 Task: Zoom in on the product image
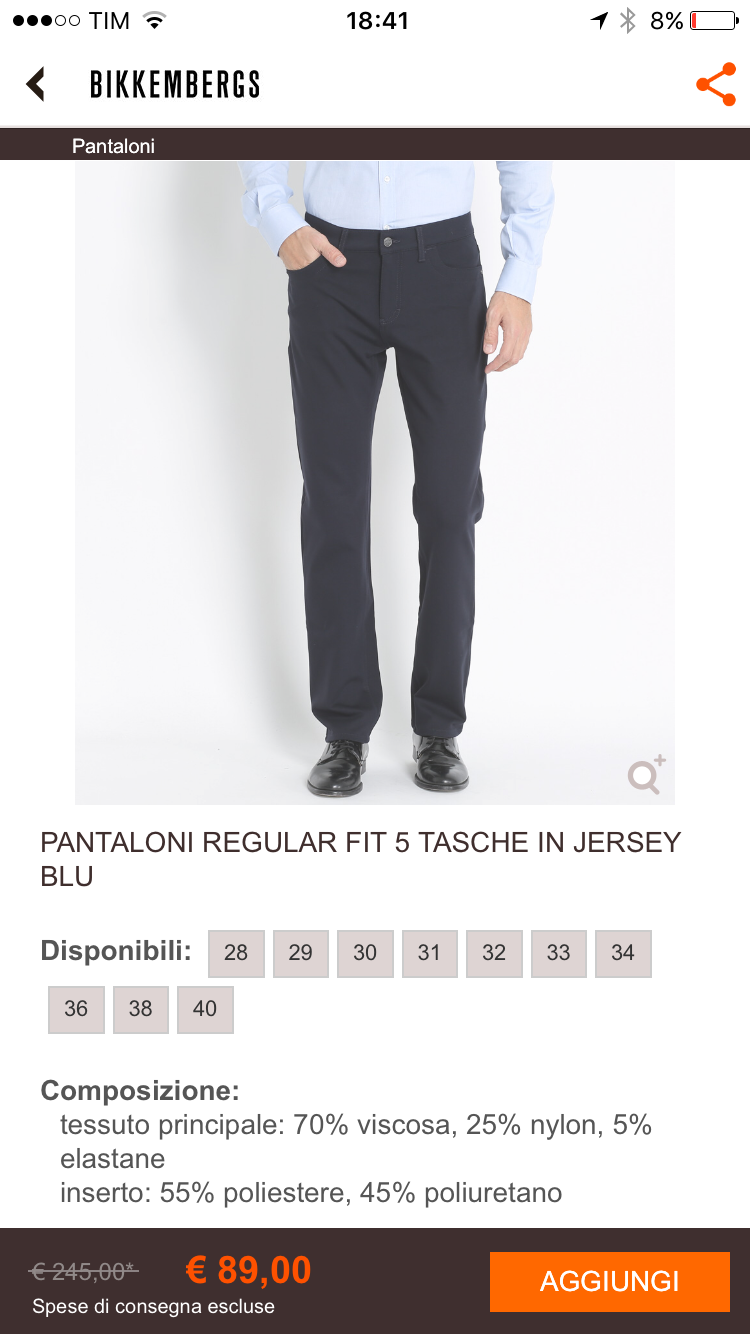646,775
